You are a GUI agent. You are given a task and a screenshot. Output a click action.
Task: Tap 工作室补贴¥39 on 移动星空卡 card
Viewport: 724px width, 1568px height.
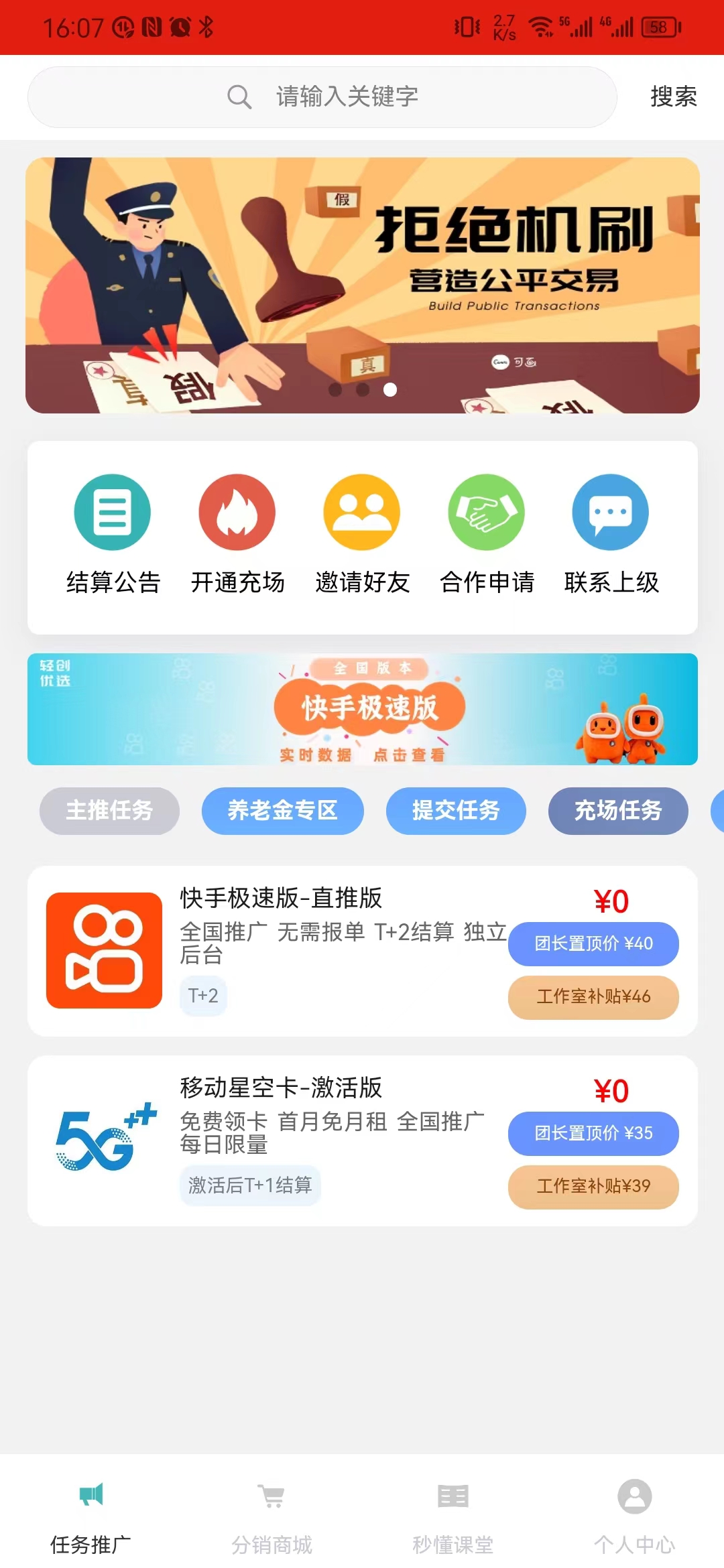coord(593,1186)
